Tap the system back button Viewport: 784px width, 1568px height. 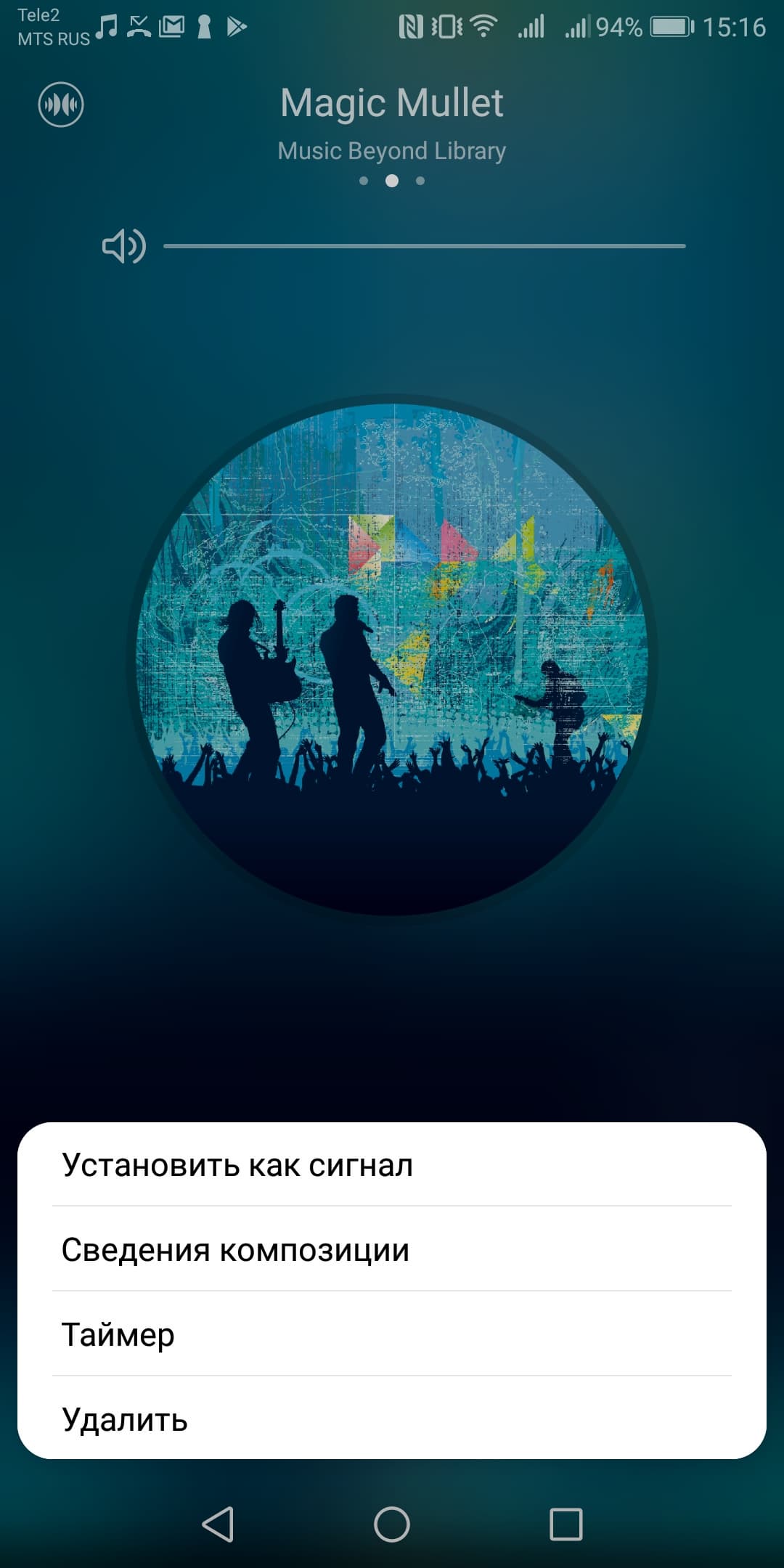[x=218, y=1524]
